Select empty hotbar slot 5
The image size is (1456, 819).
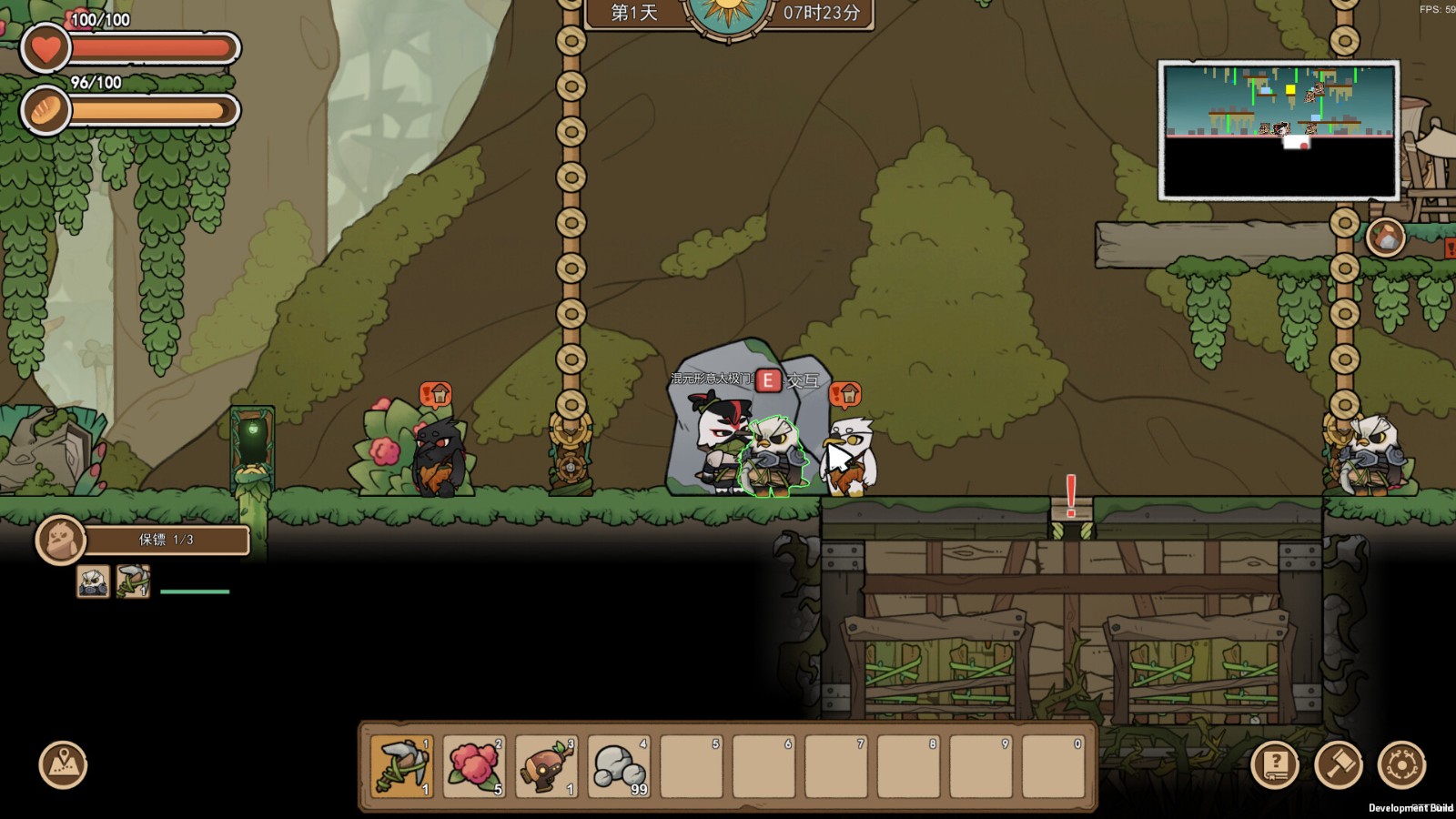point(692,766)
